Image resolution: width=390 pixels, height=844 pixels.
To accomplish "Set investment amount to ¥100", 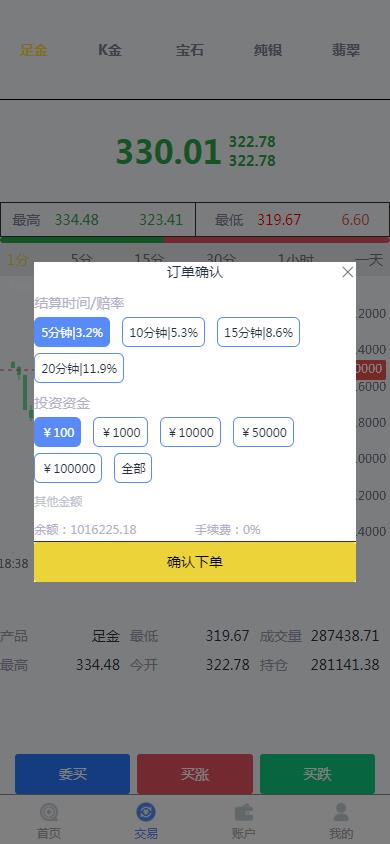I will coord(58,432).
